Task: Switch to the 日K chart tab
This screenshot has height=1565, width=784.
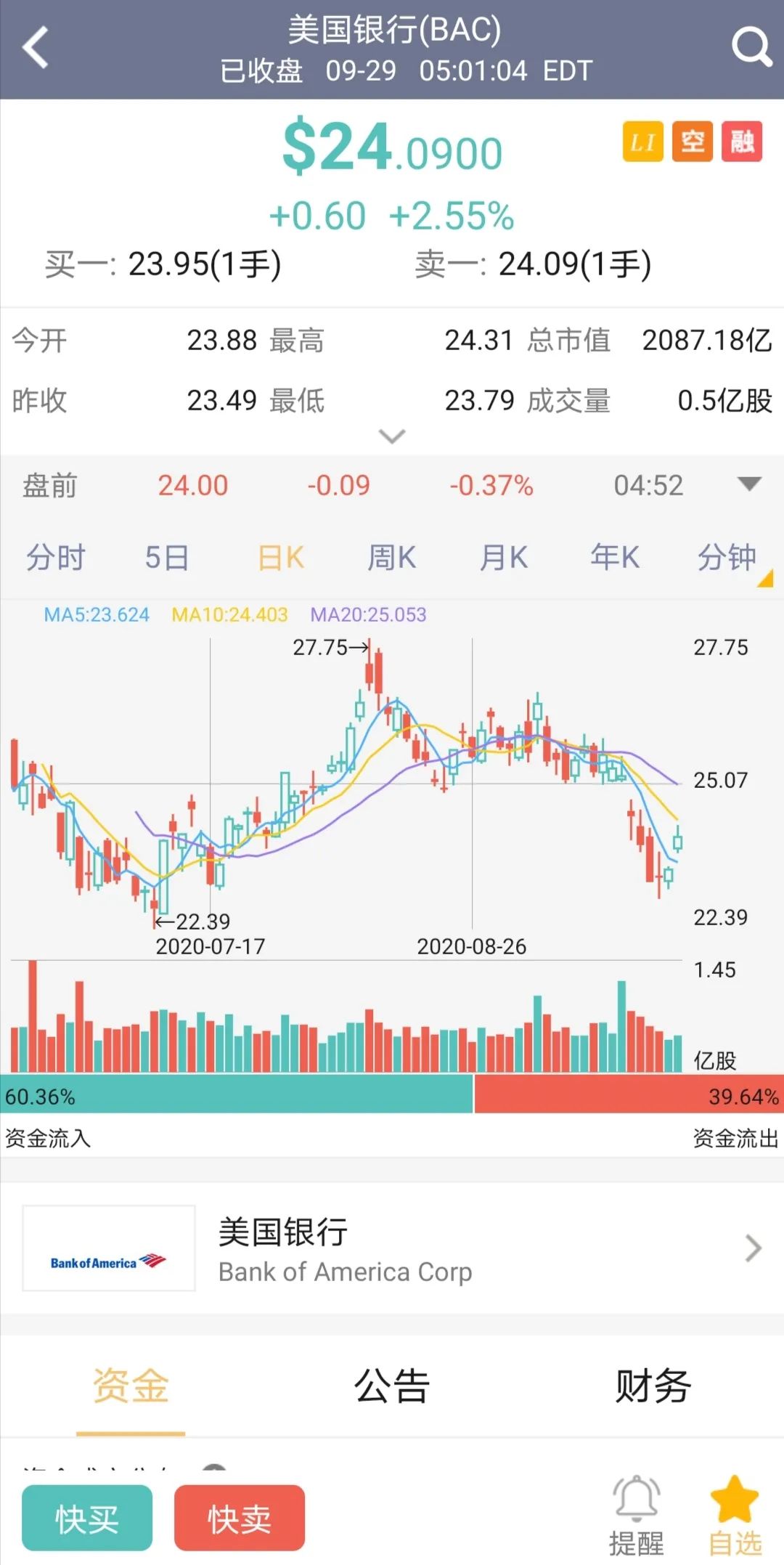Action: tap(281, 558)
